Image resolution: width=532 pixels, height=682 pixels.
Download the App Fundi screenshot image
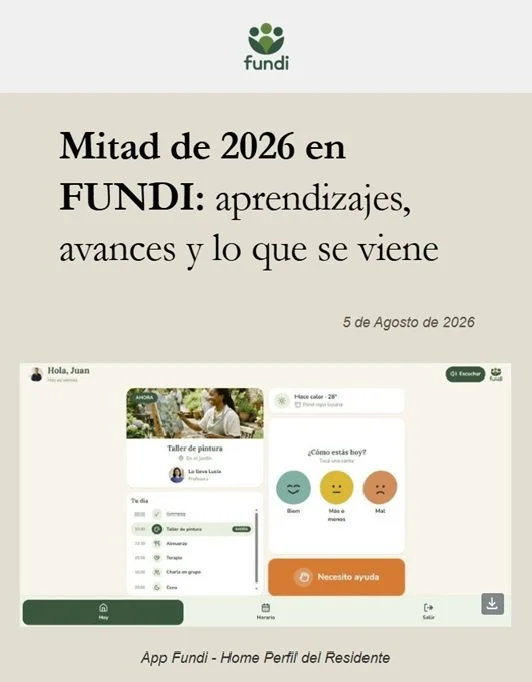tap(492, 604)
